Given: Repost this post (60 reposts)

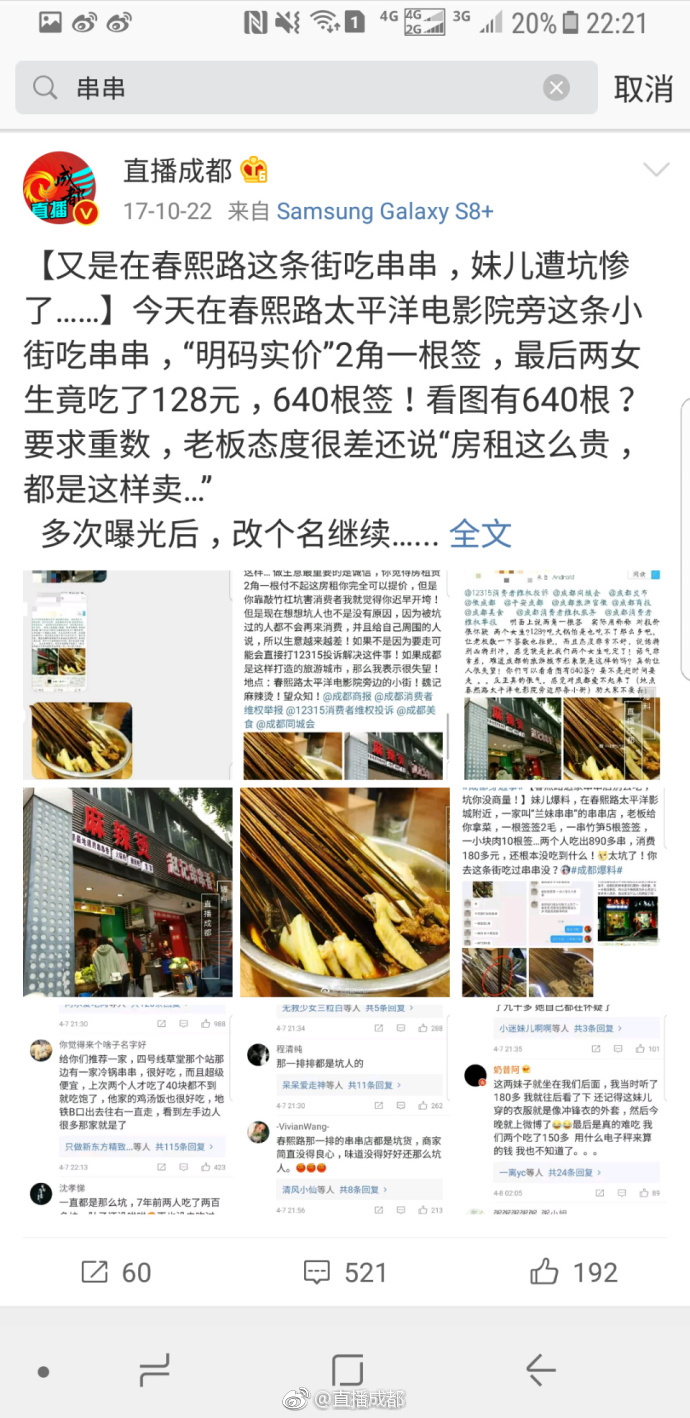Looking at the screenshot, I should coord(115,1272).
